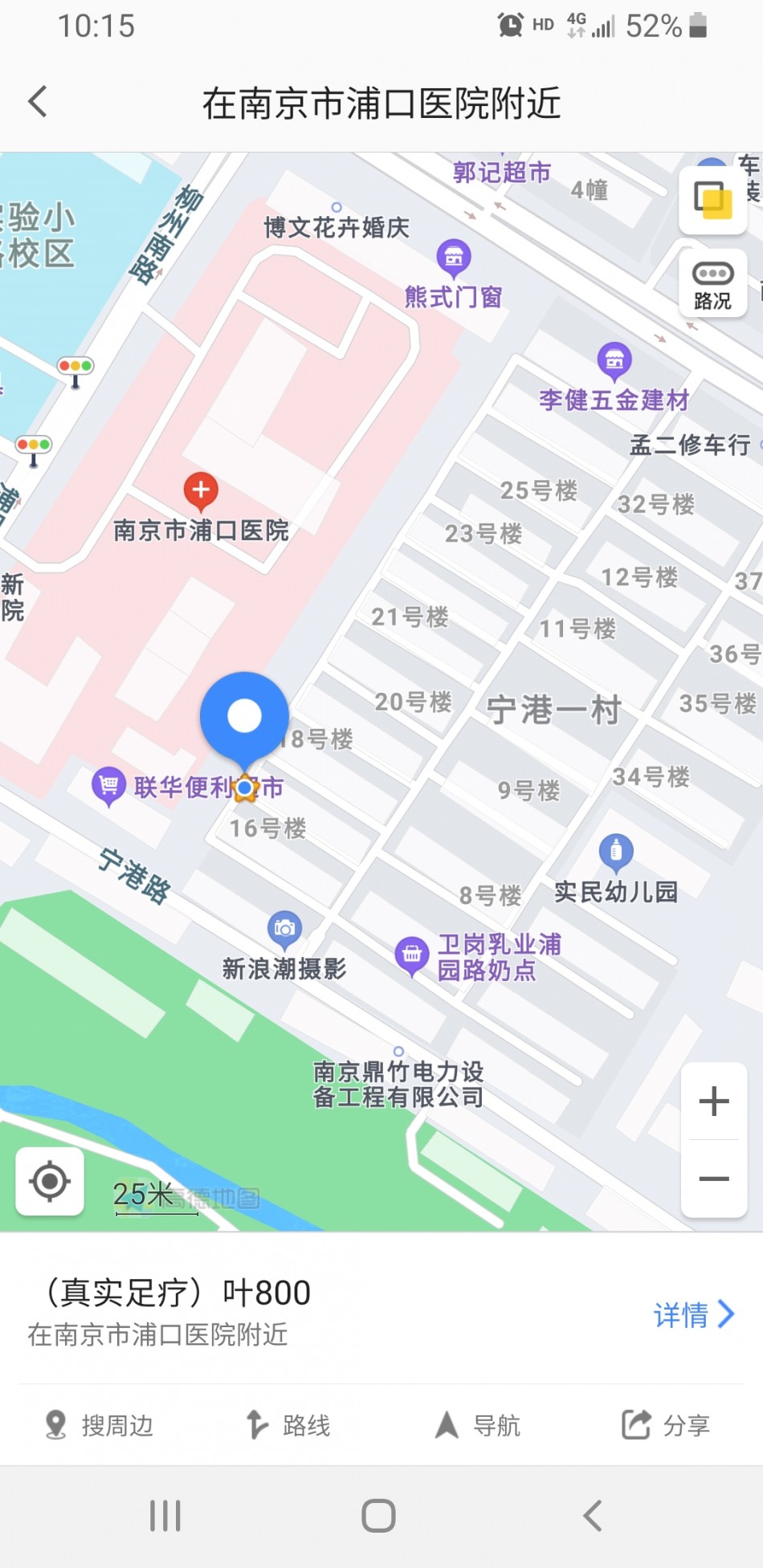Screen dimensions: 763x1568
Task: View 路线 route options
Action: (288, 1425)
